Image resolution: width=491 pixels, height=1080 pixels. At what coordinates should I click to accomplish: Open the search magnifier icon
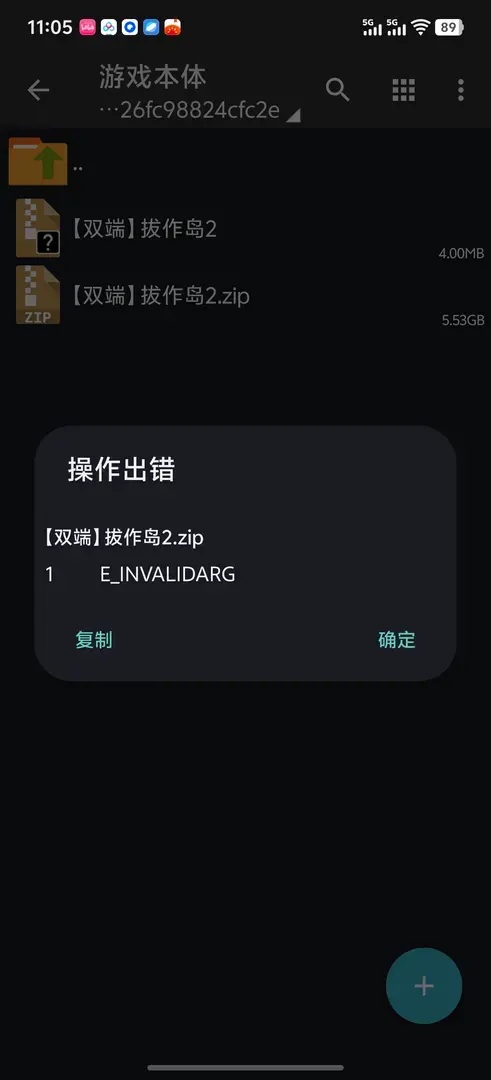337,90
